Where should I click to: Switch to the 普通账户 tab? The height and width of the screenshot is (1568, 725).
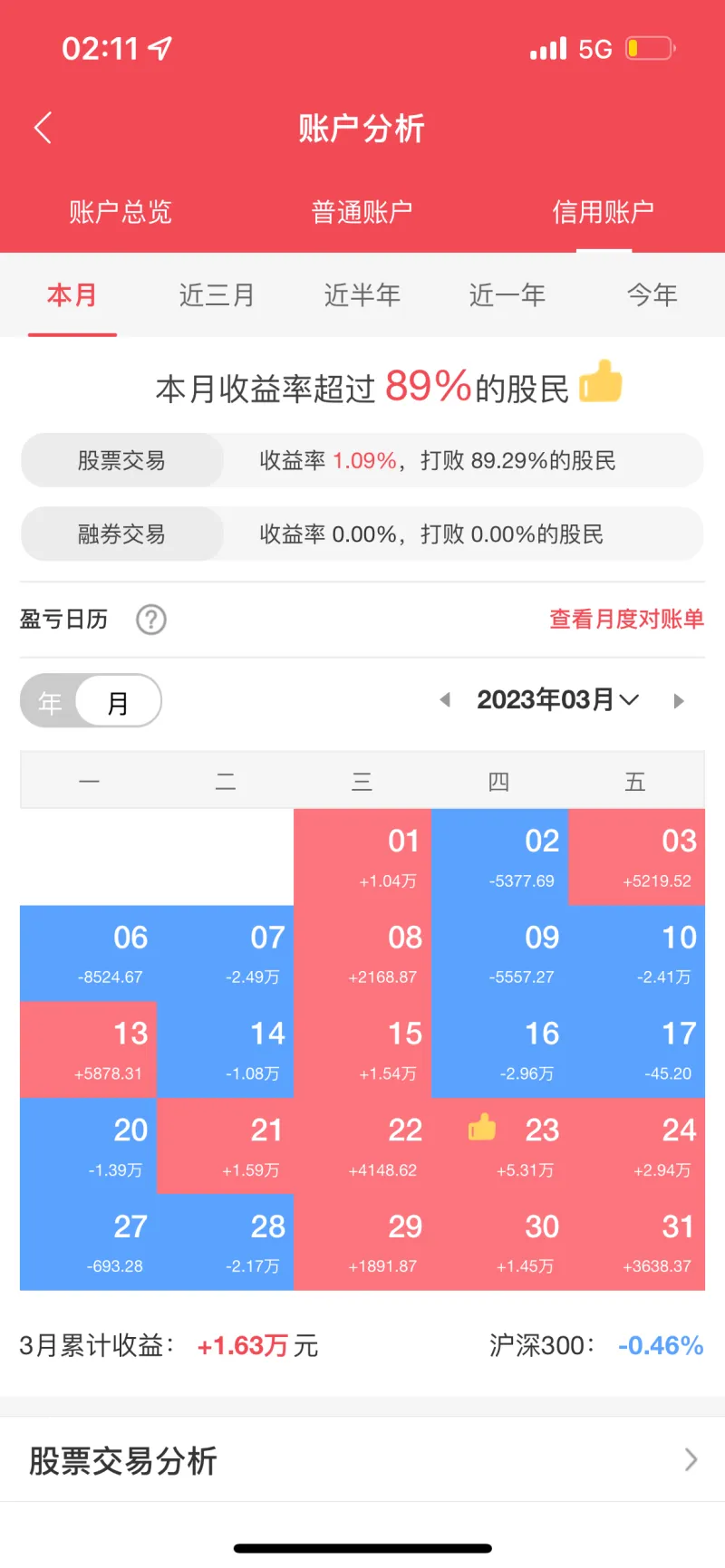362,213
